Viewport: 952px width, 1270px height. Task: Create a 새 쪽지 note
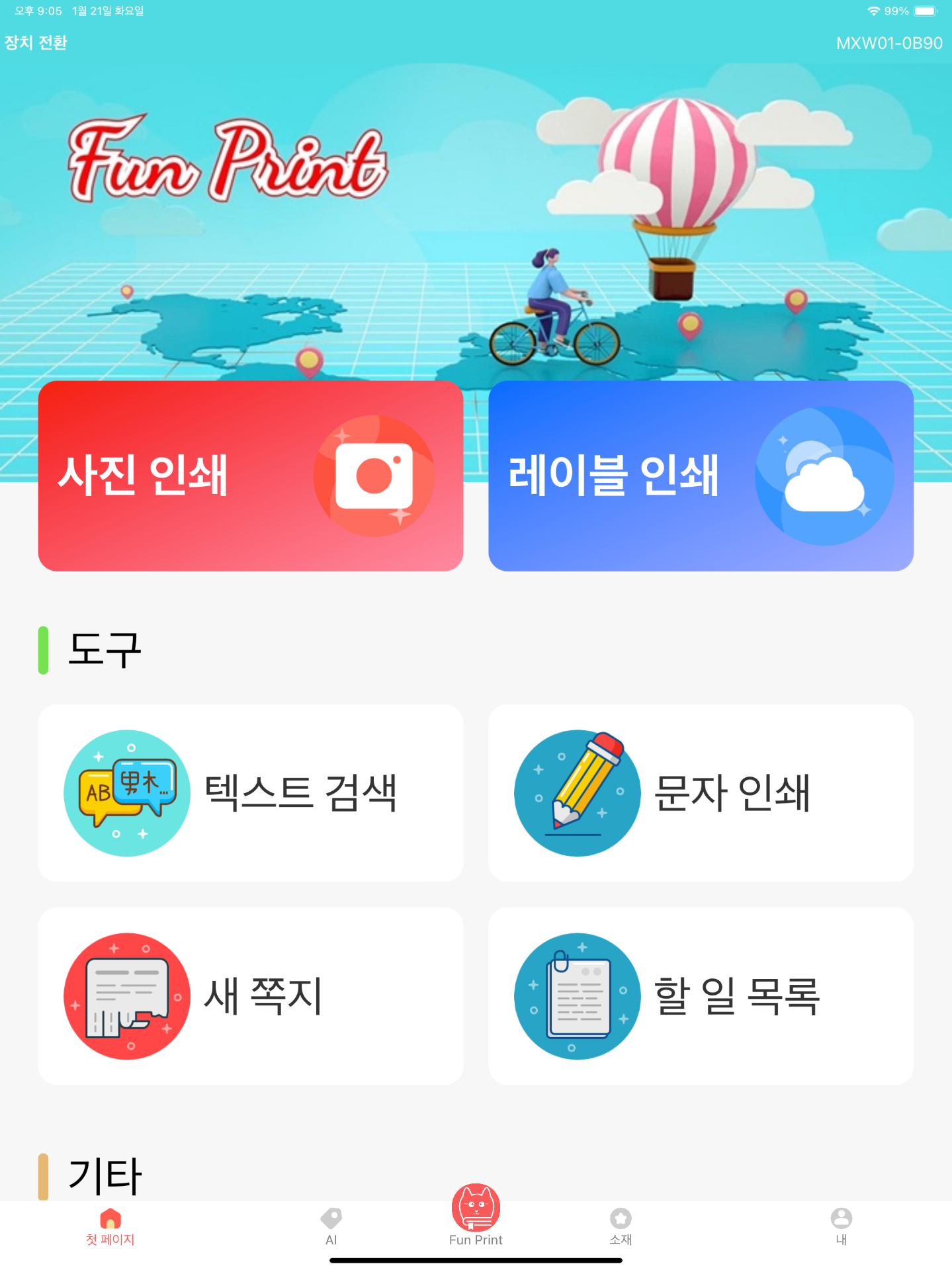click(x=250, y=995)
